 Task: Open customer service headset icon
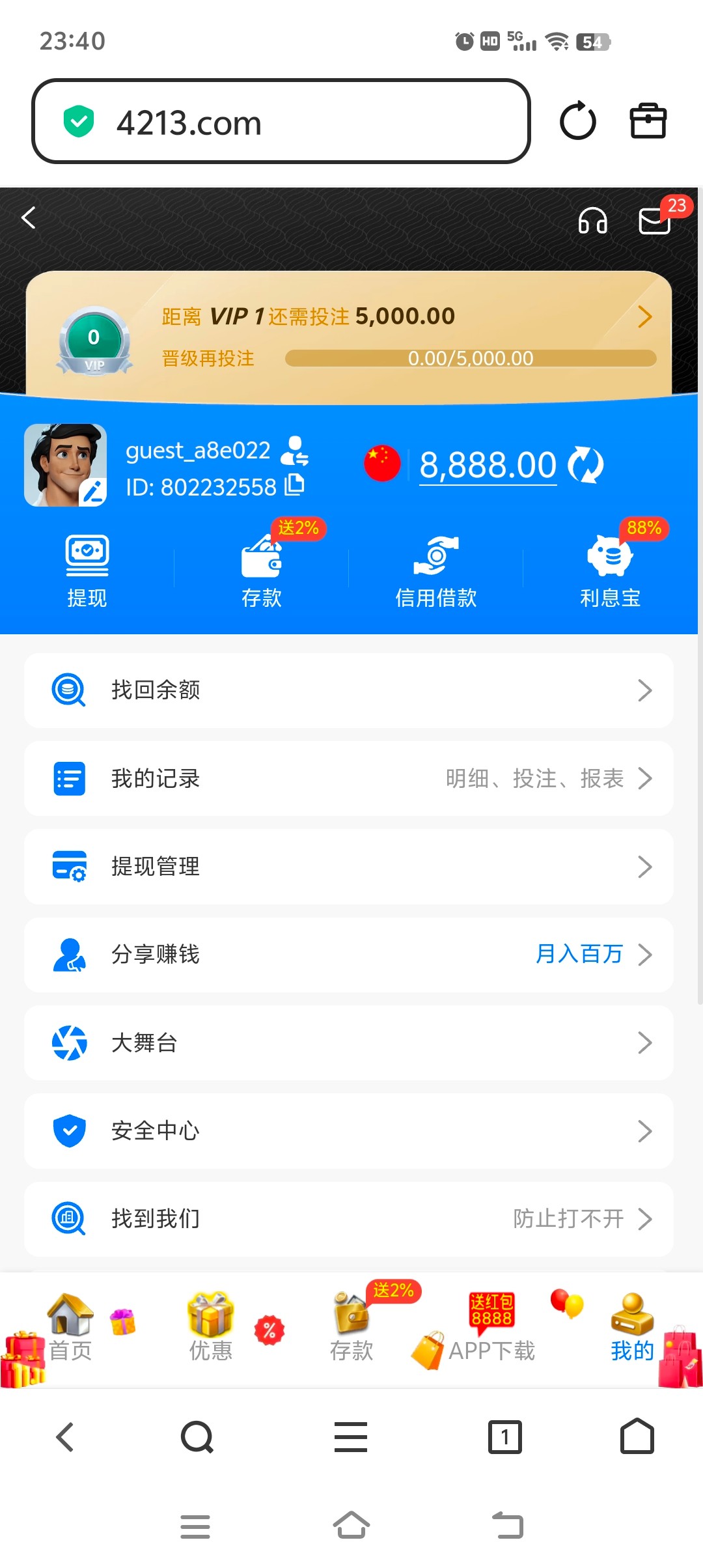(593, 221)
